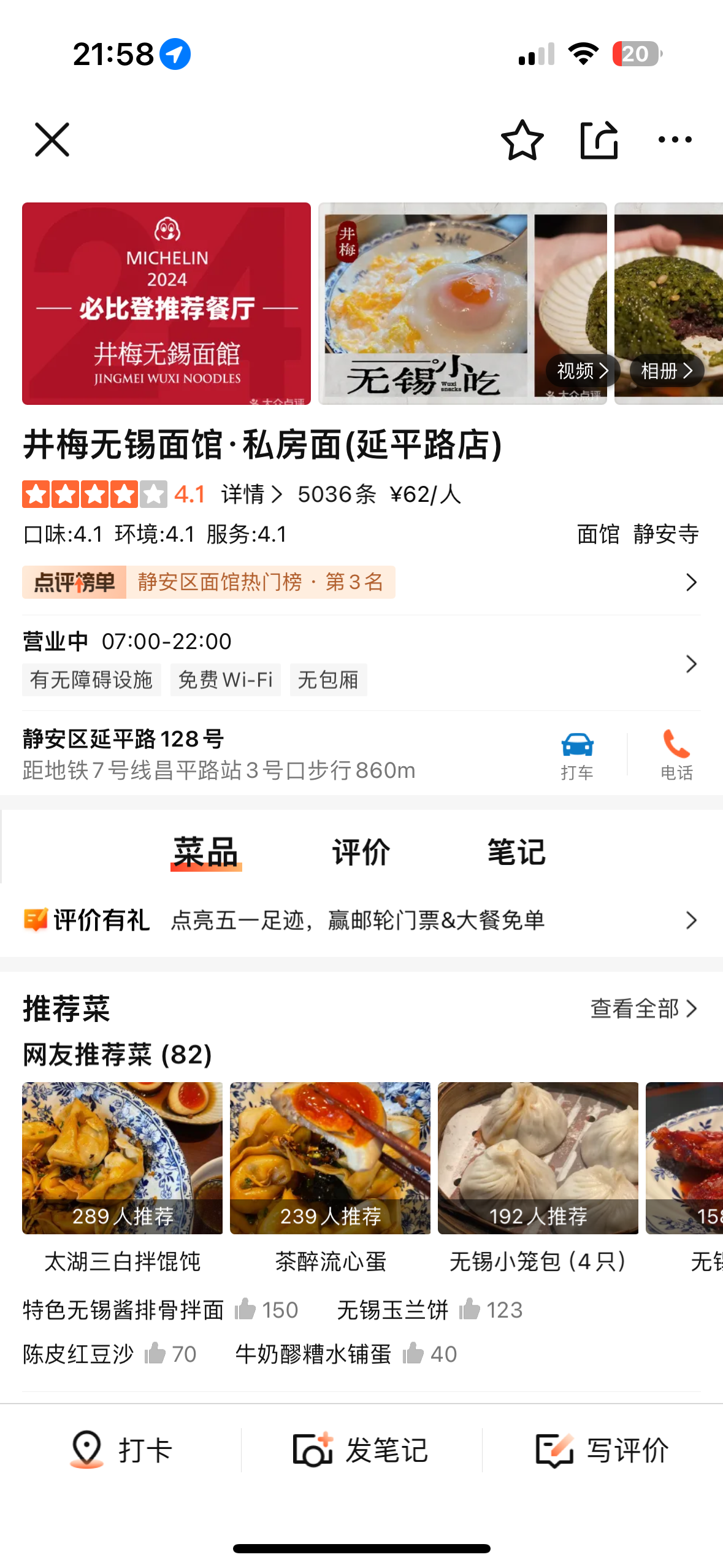Favorite this restaurant with the star icon
Screen dimensions: 723x1568
522,140
